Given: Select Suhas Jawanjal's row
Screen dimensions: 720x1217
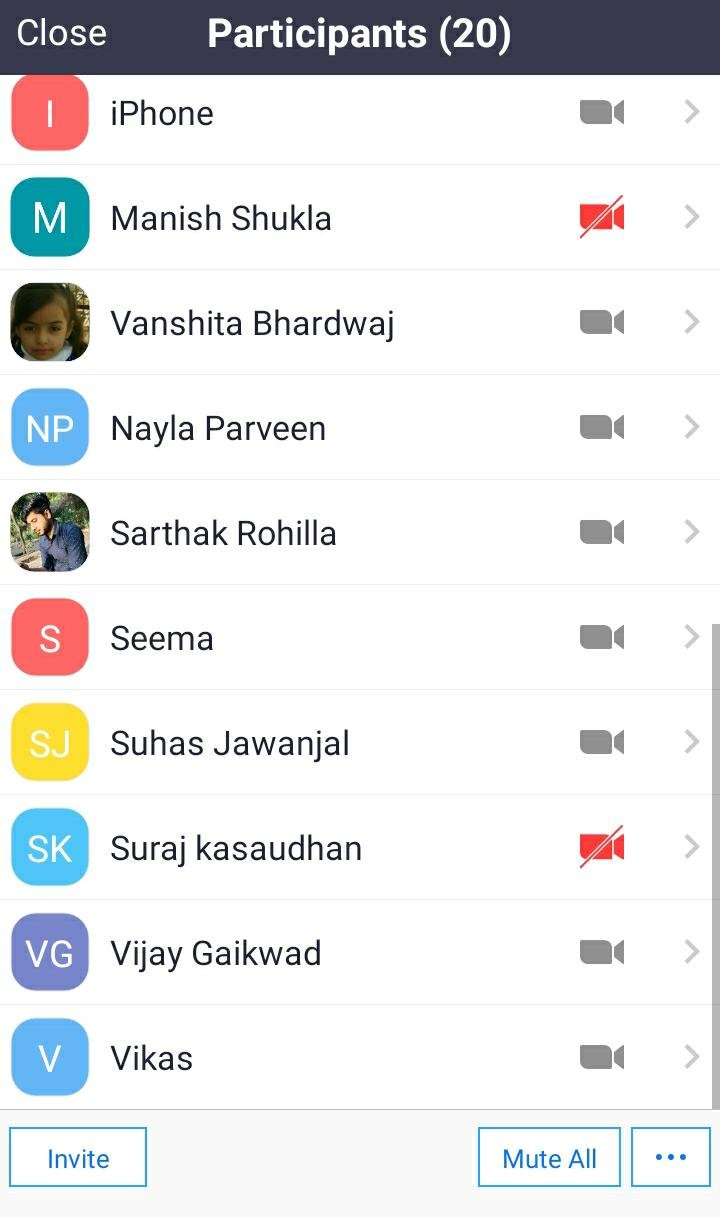Looking at the screenshot, I should pyautogui.click(x=360, y=743).
